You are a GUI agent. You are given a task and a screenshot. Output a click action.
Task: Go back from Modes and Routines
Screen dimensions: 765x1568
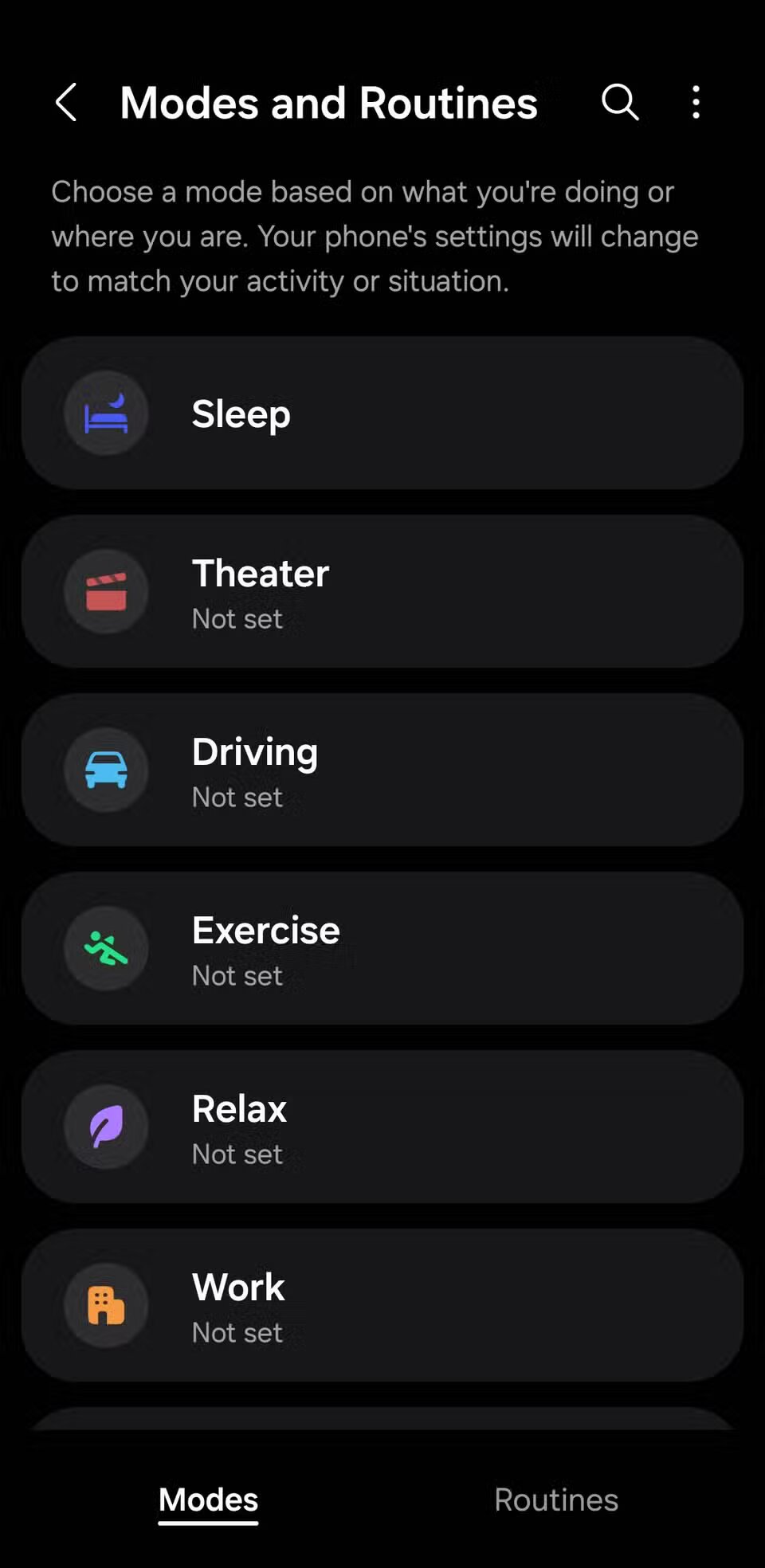point(66,103)
